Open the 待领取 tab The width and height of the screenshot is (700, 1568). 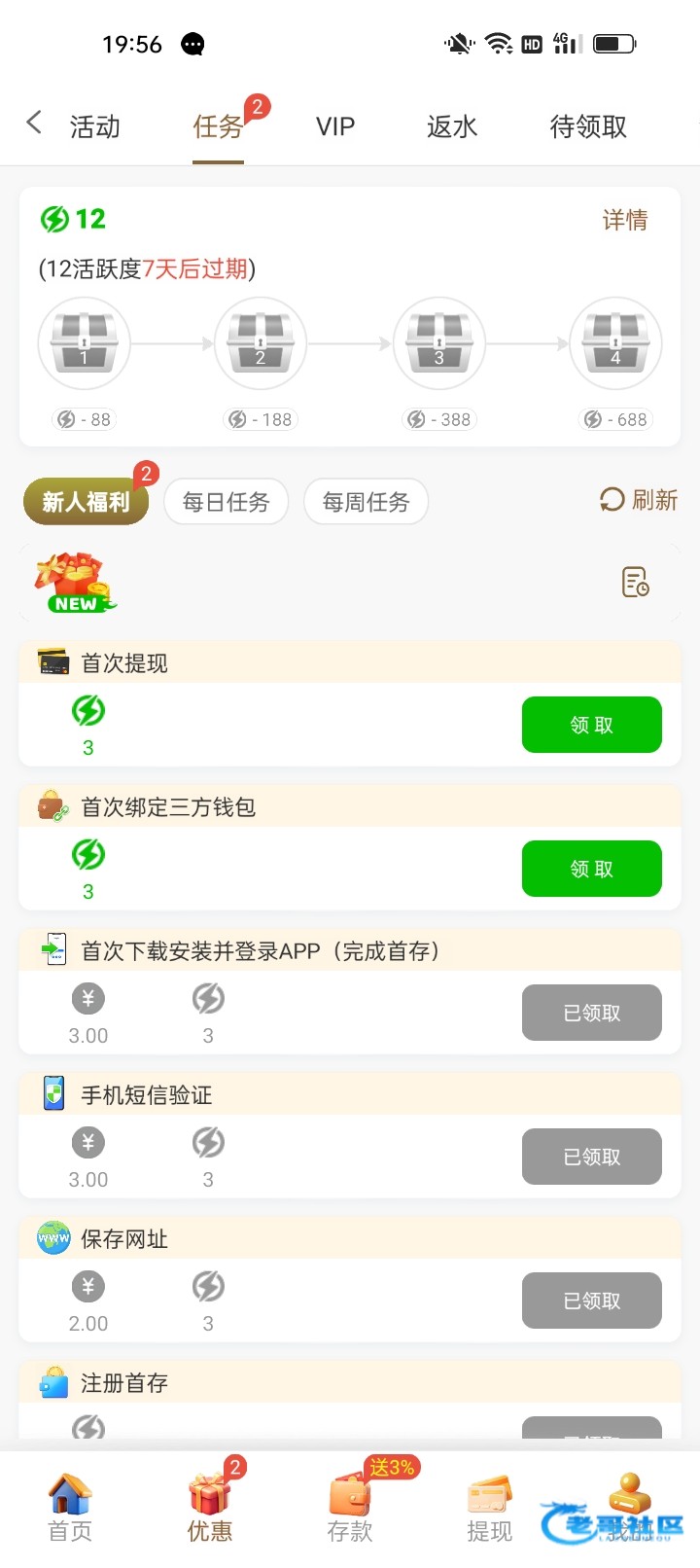click(588, 126)
